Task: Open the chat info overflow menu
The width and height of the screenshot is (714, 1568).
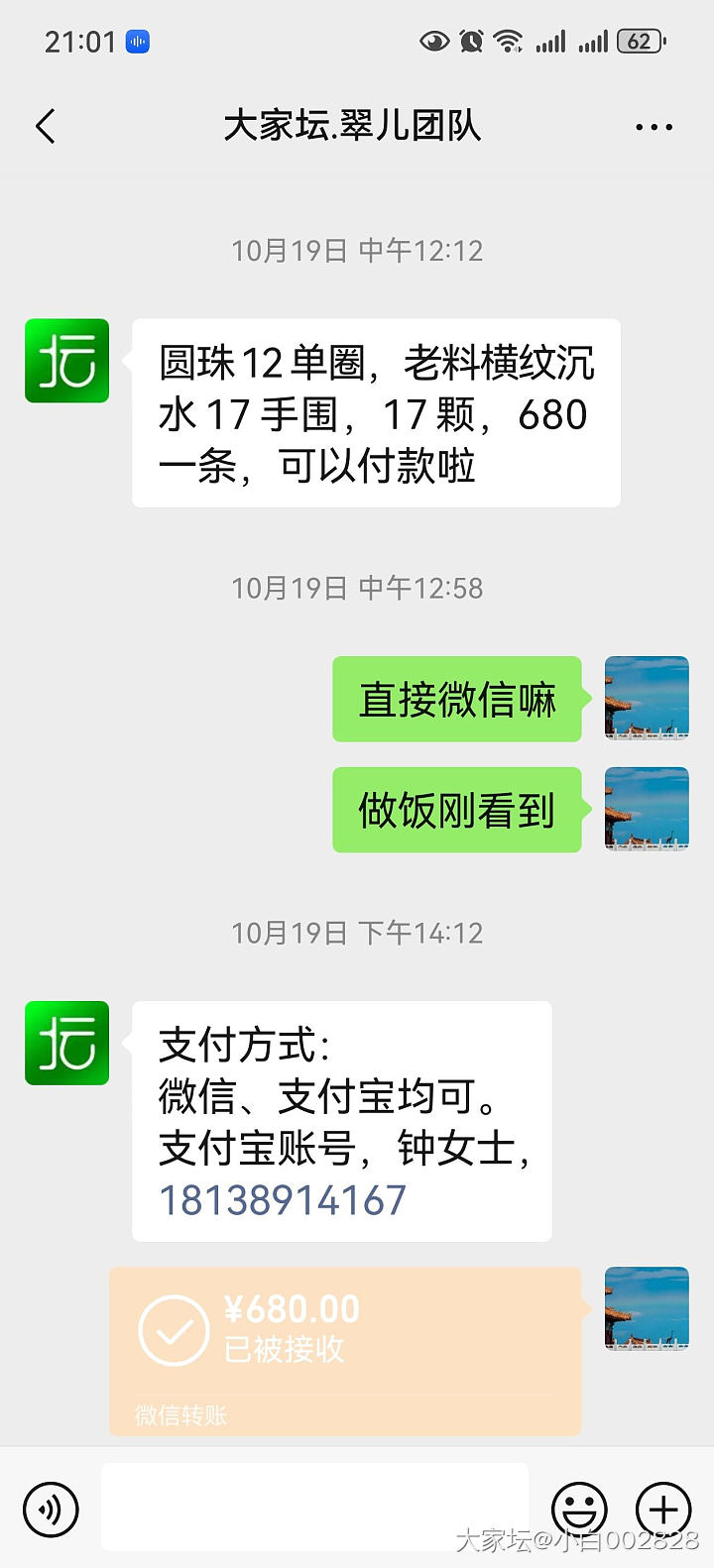Action: [x=654, y=127]
